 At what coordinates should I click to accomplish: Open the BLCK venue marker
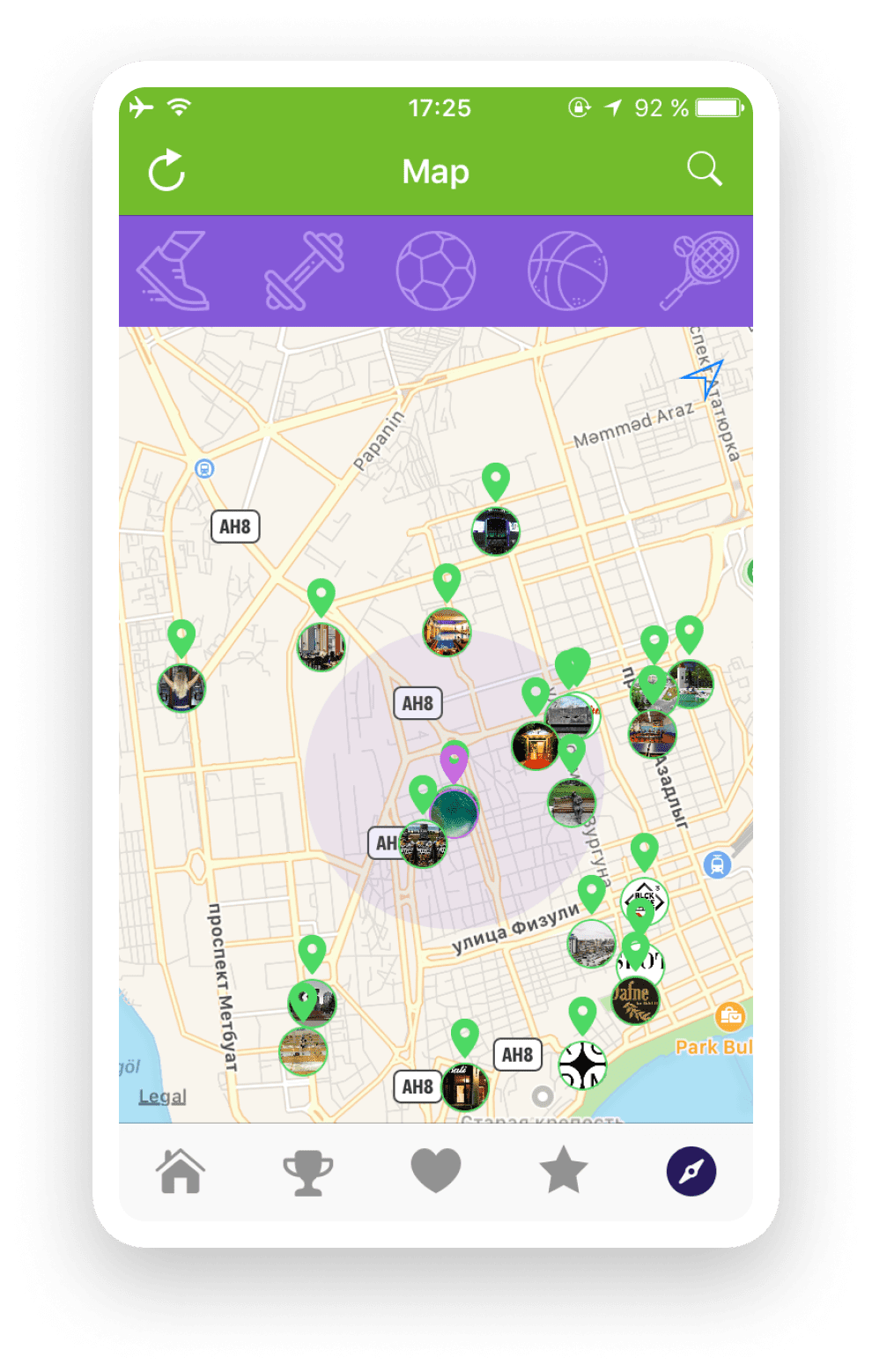pos(645,900)
